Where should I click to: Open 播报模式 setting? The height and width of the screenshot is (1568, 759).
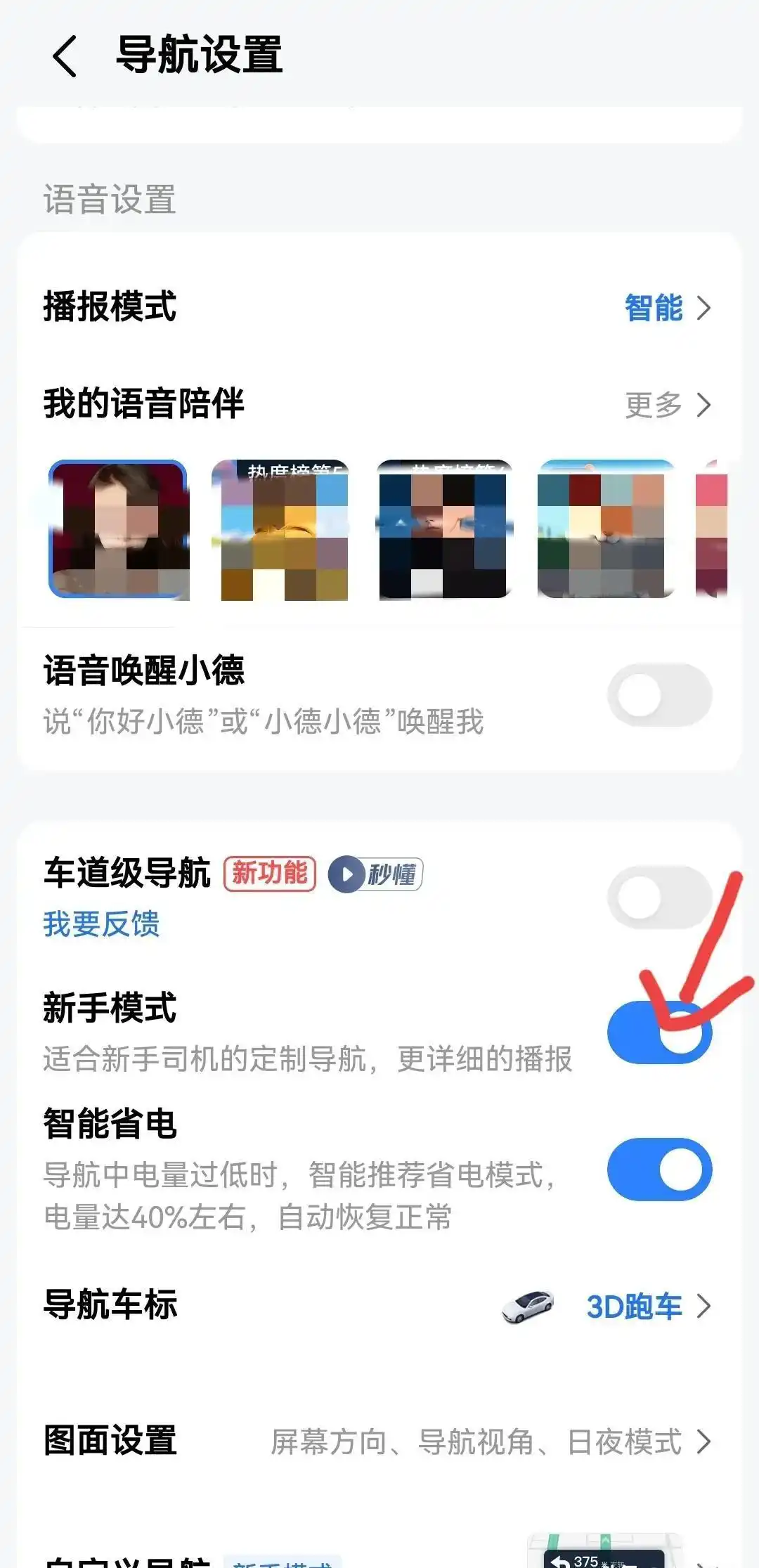[379, 308]
